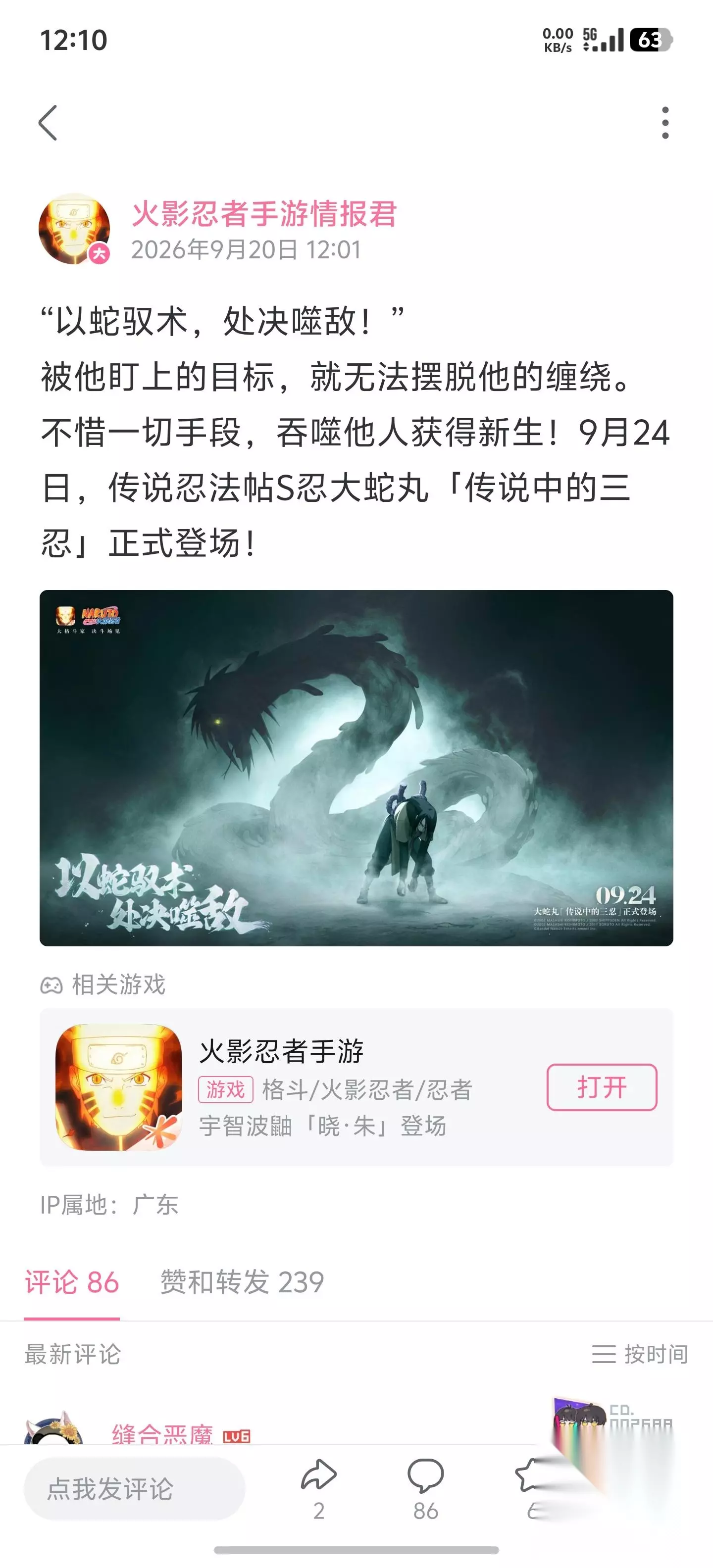Open 火影忍者手游情报君's profile avatar
The width and height of the screenshot is (713, 1568).
pyautogui.click(x=74, y=229)
